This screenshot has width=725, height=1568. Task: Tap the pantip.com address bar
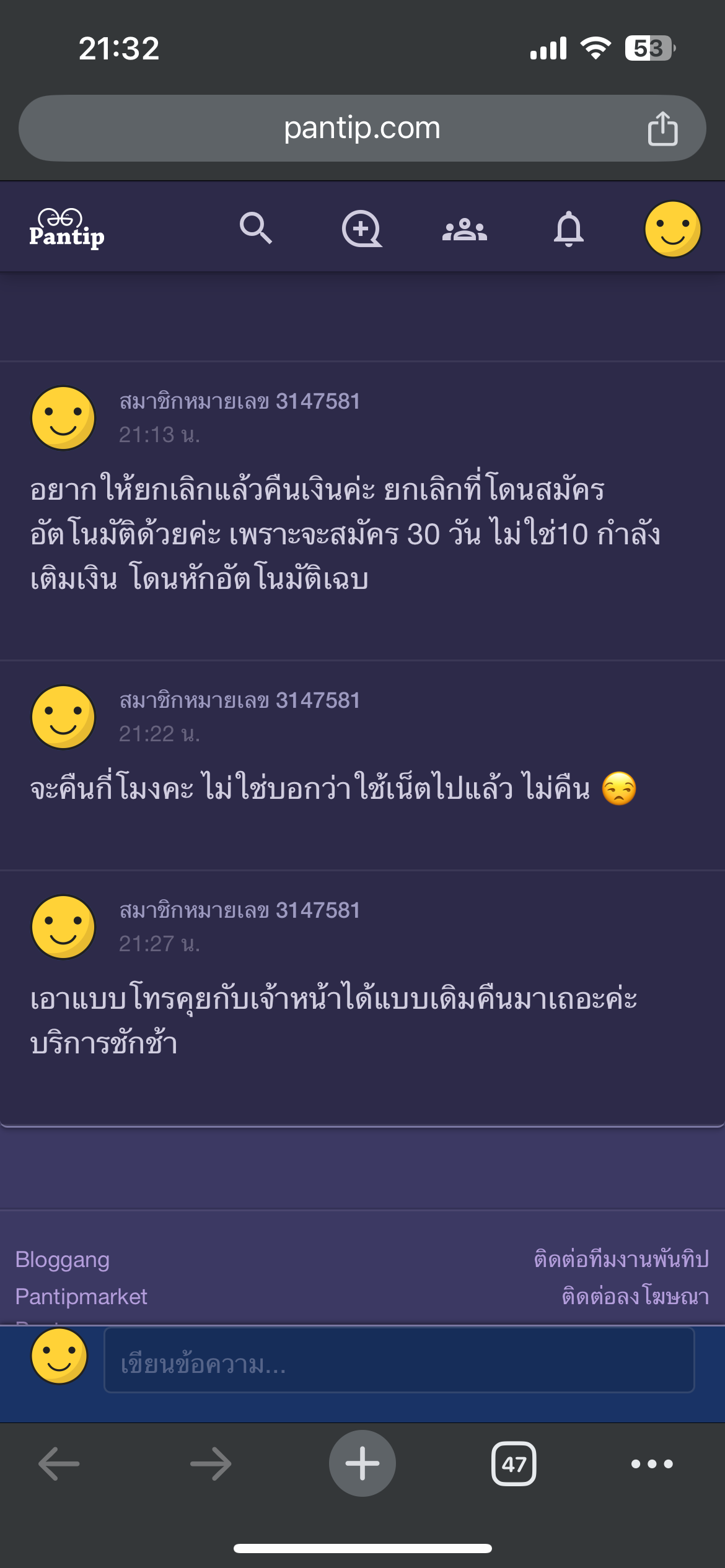362,128
